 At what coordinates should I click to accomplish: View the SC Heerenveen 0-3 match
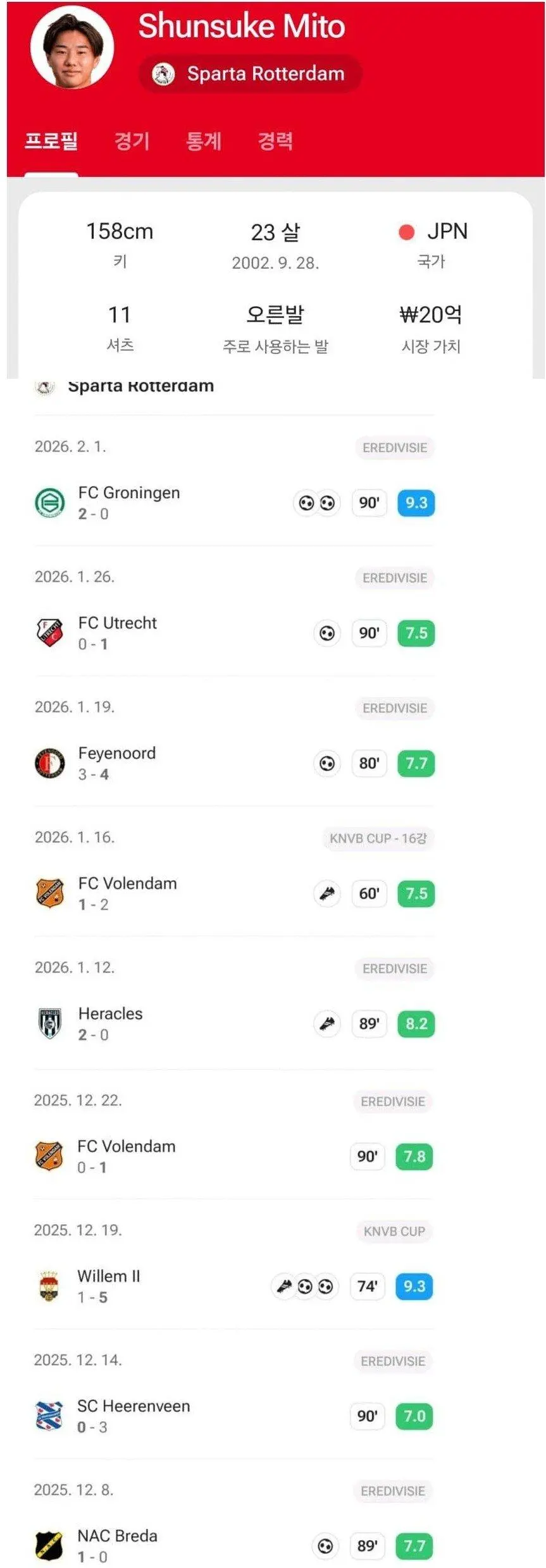tap(234, 1416)
